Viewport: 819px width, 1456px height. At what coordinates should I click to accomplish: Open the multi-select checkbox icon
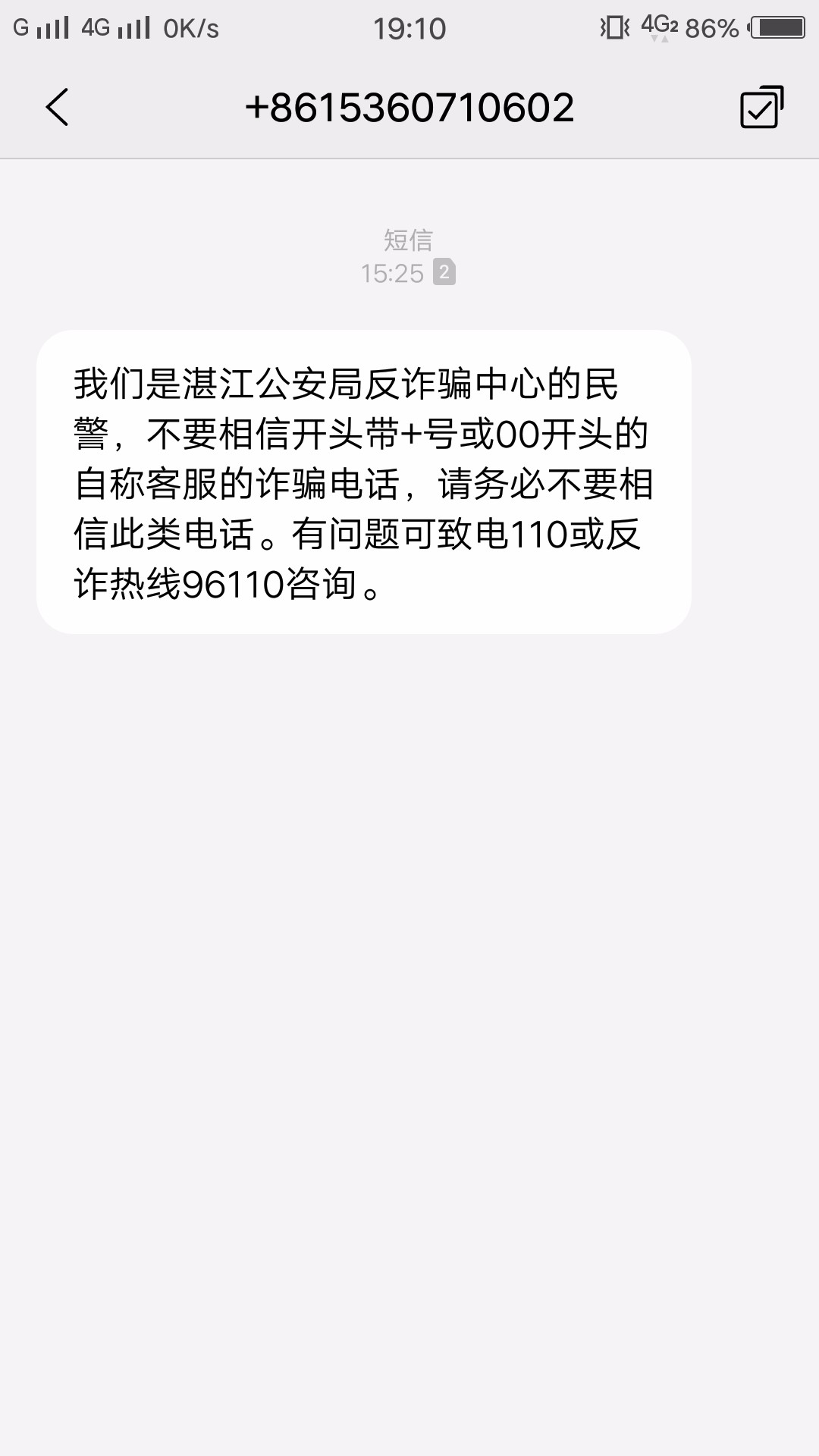coord(761,107)
